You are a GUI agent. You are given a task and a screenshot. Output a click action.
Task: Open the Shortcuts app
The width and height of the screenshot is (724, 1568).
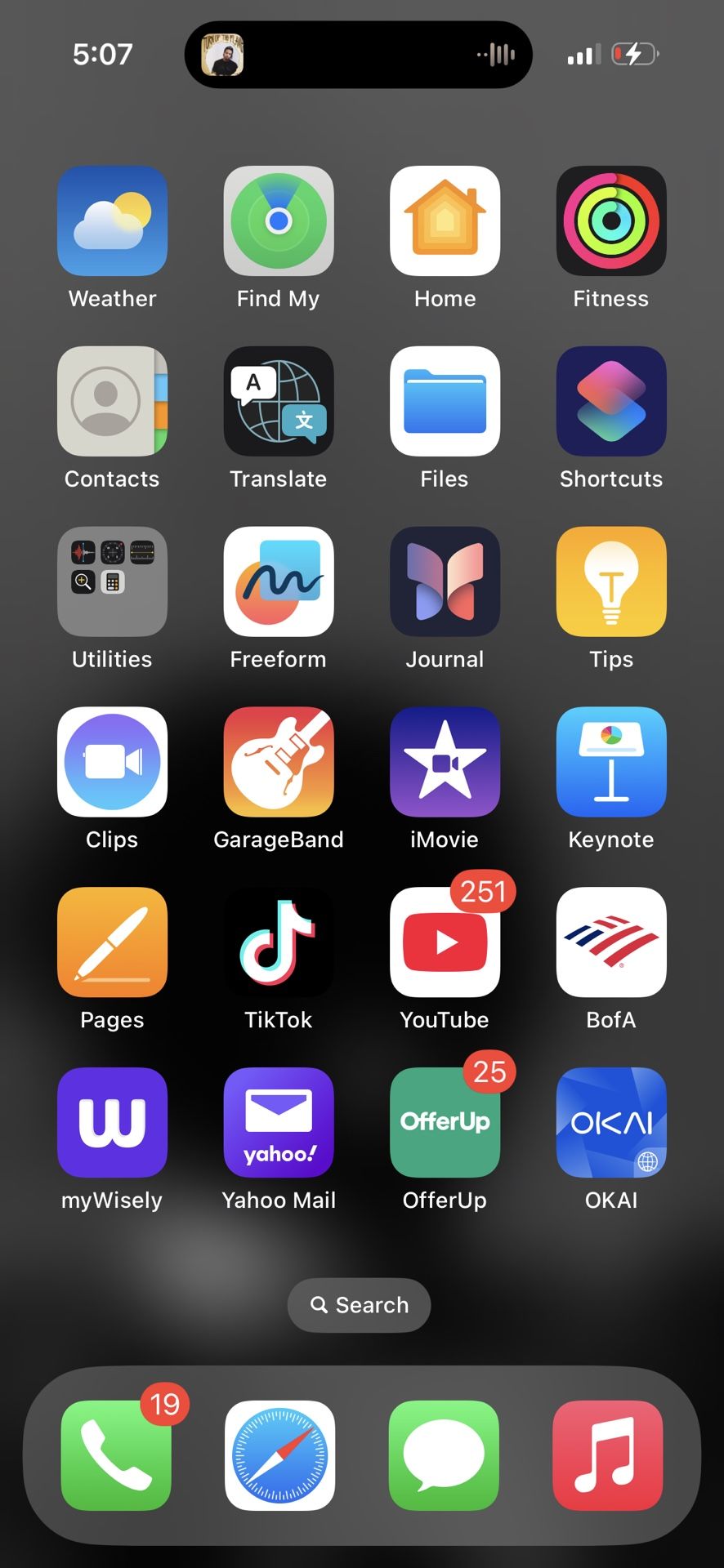[610, 401]
